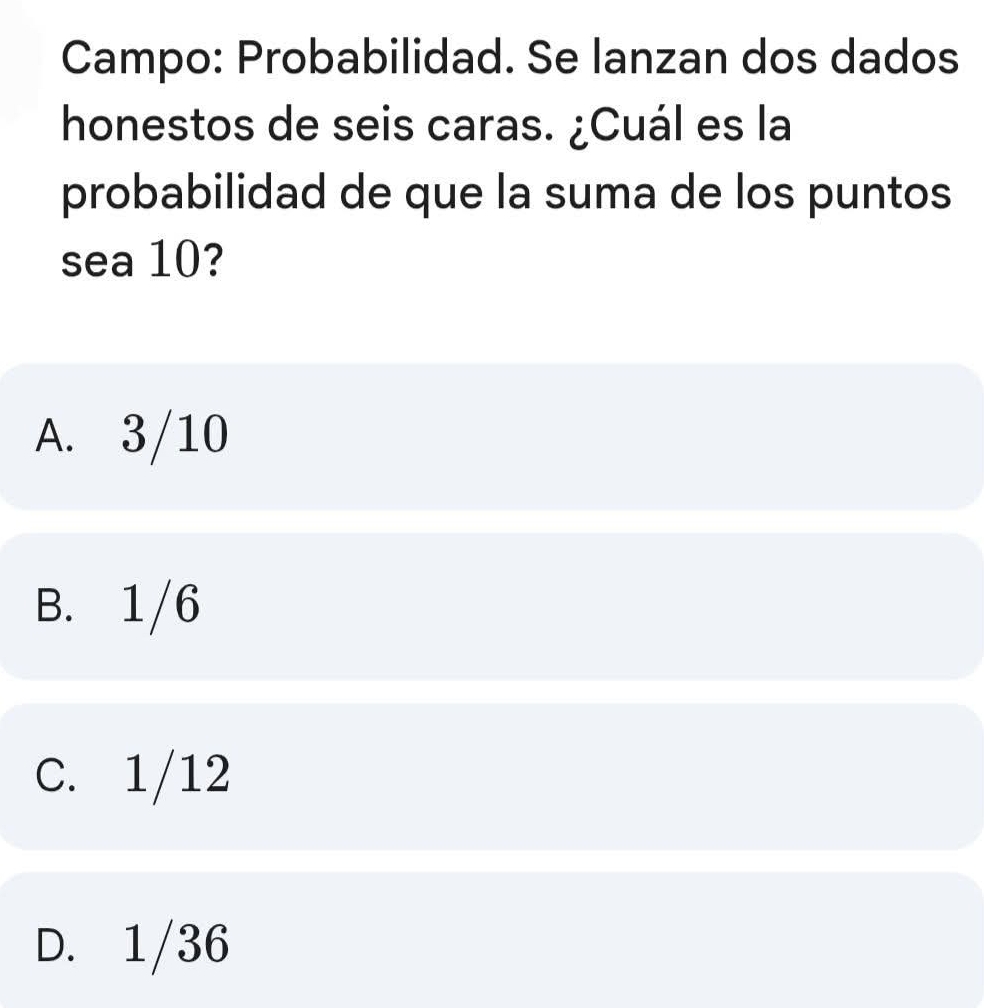Choose option B, 1/6

click(490, 606)
